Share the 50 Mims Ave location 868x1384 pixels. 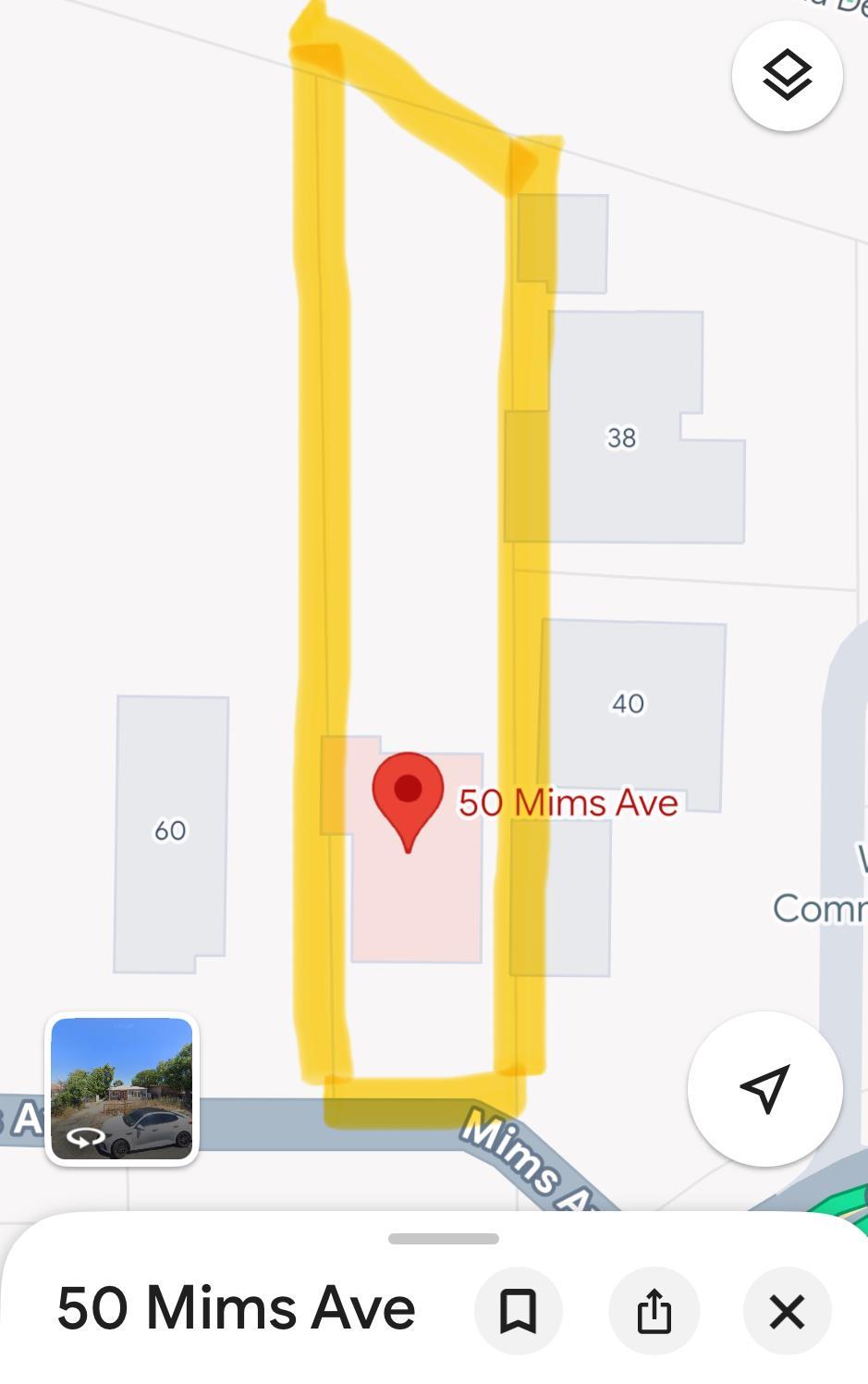654,1311
